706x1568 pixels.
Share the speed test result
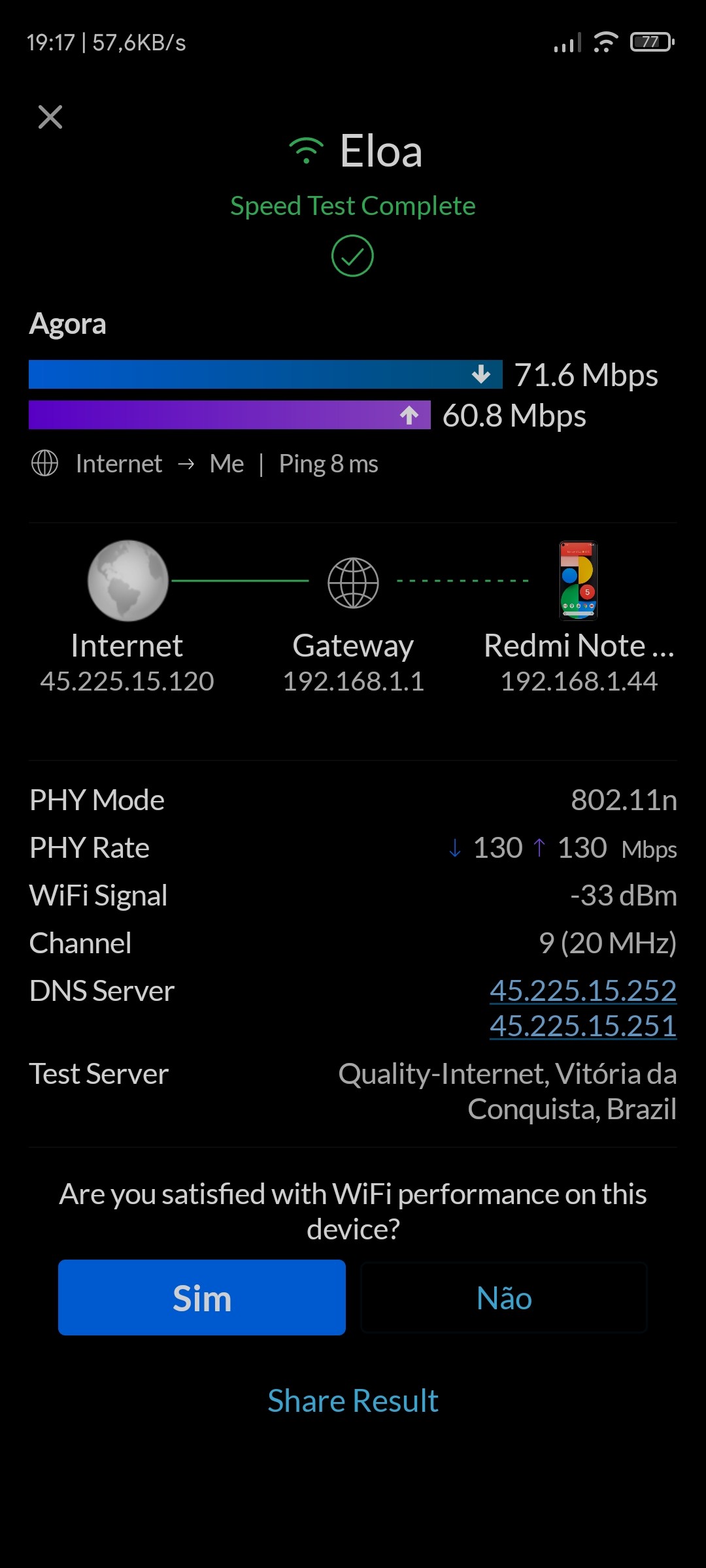(x=353, y=1401)
